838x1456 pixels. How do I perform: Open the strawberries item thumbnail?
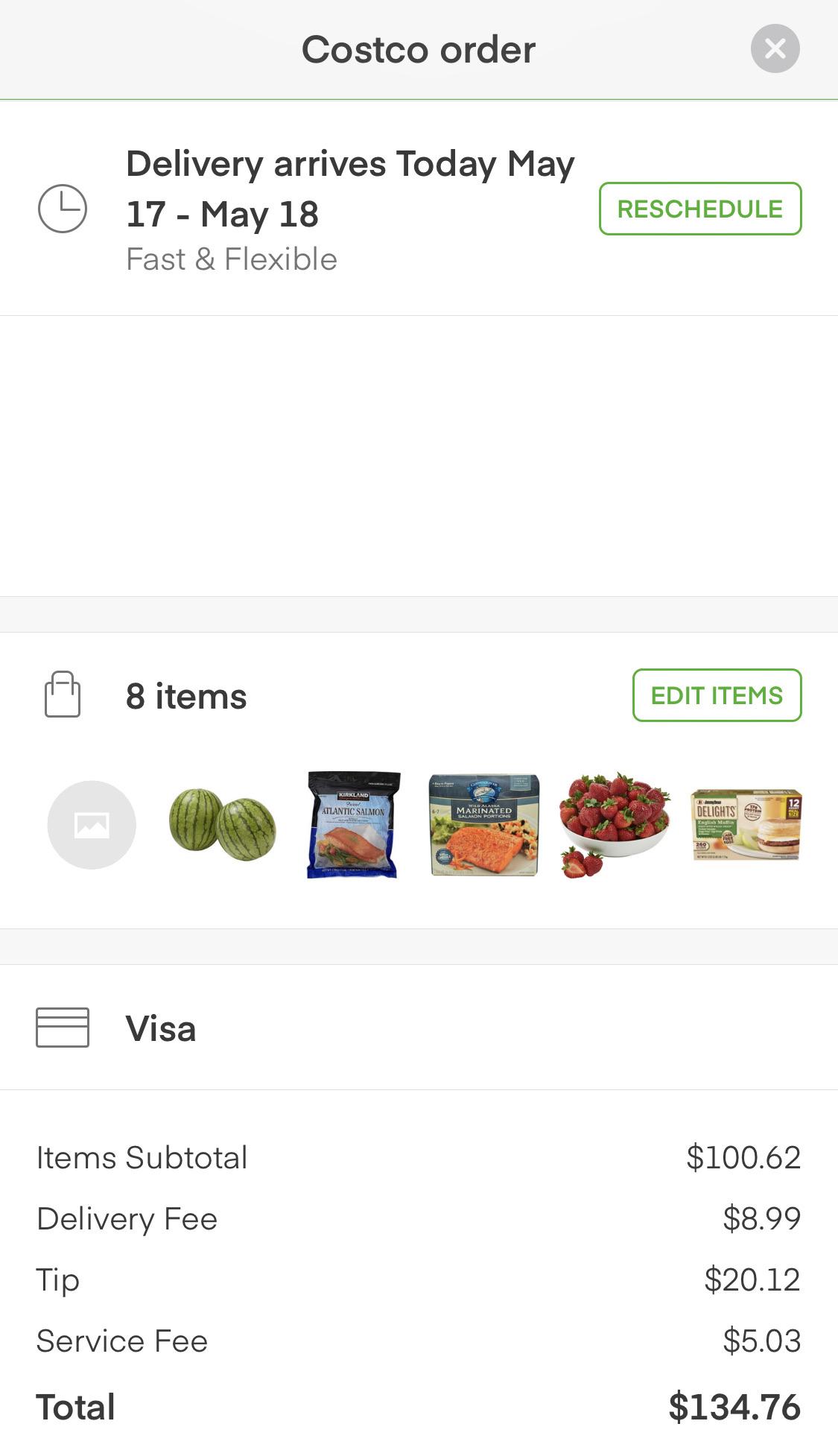click(615, 825)
